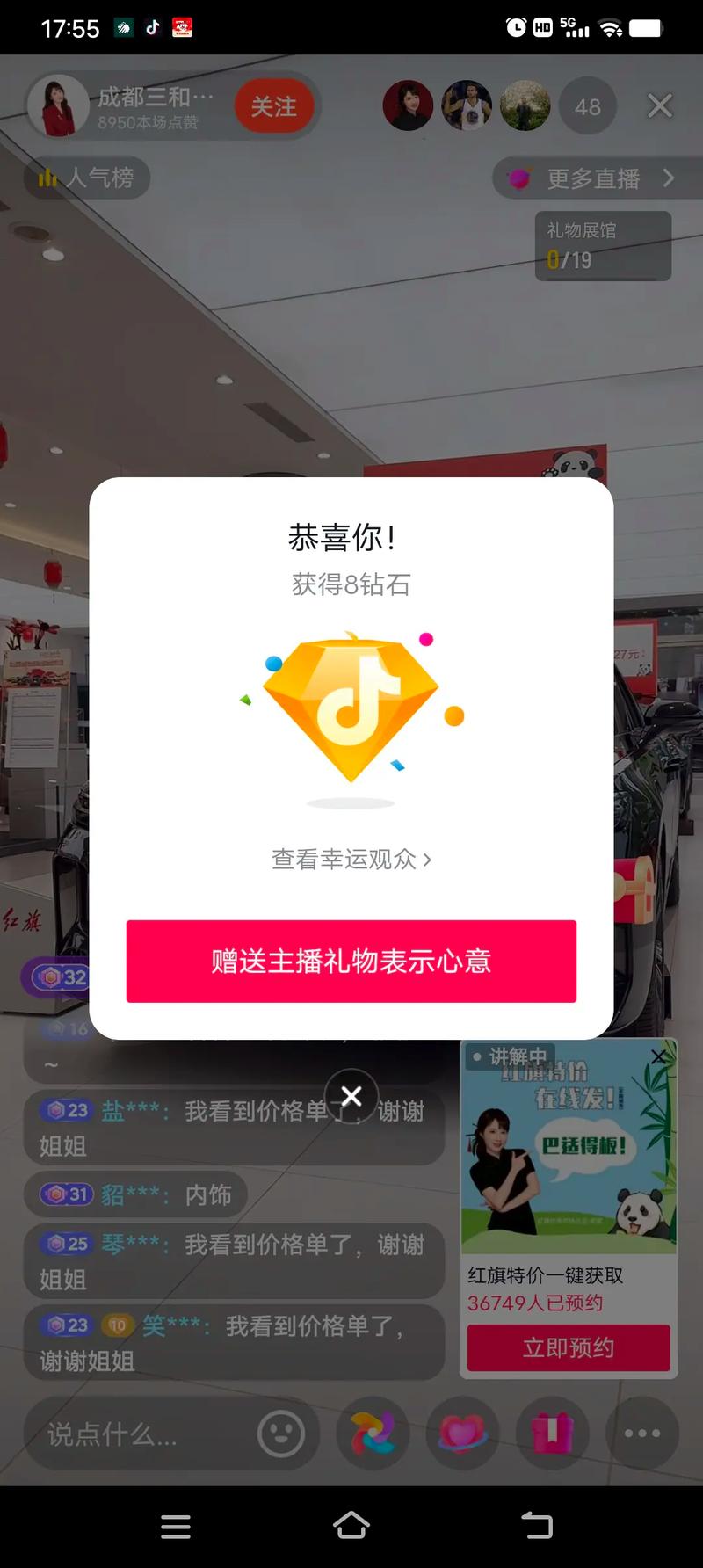
Task: Dismiss the 恭喜你 diamond reward dialog
Action: (351, 1096)
